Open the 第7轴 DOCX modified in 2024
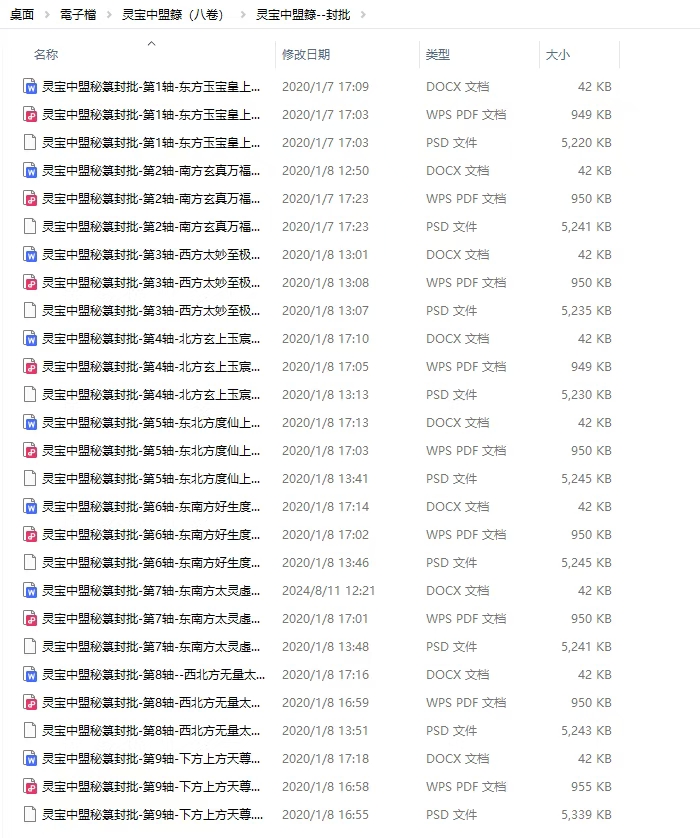 (150, 591)
